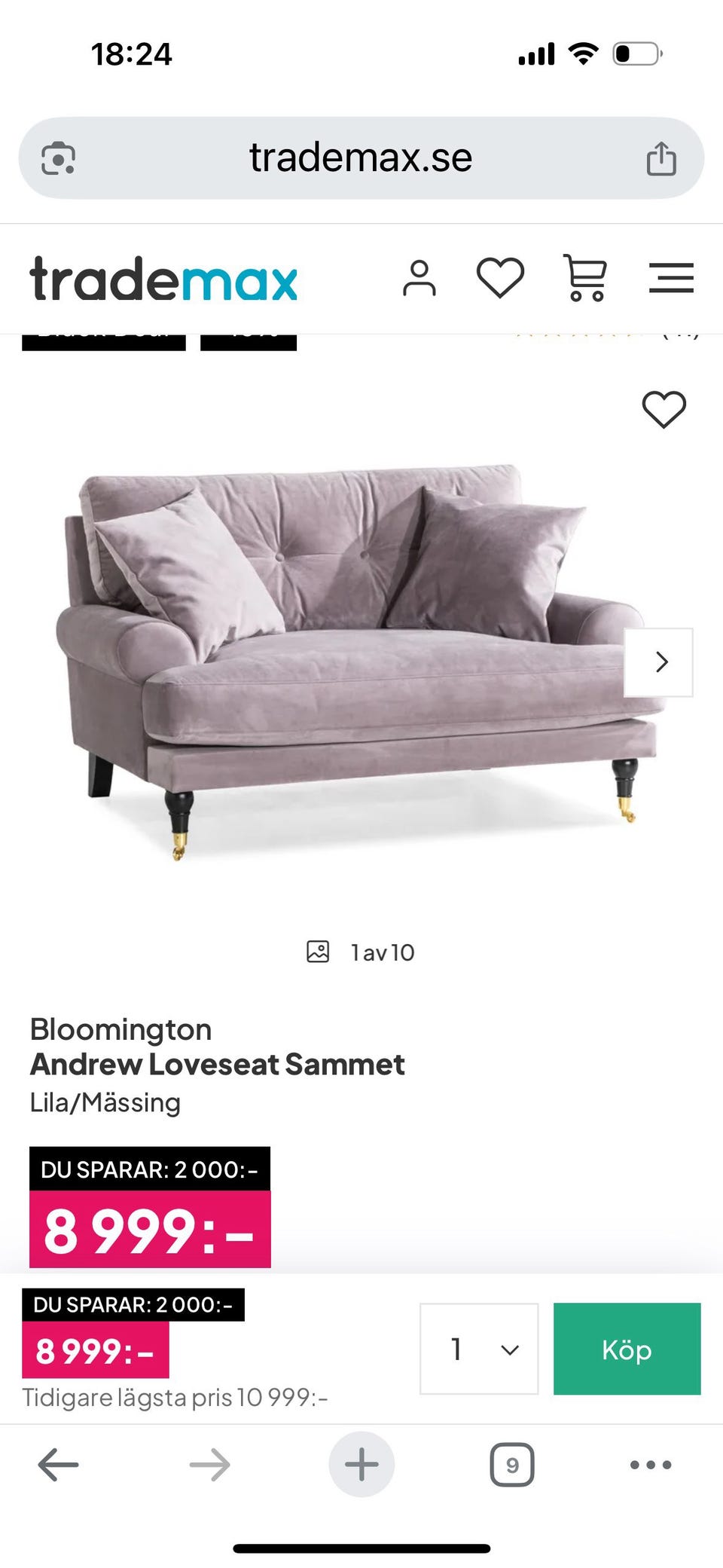Screen dimensions: 723x1568
Task: Open the hamburger menu
Action: (670, 278)
